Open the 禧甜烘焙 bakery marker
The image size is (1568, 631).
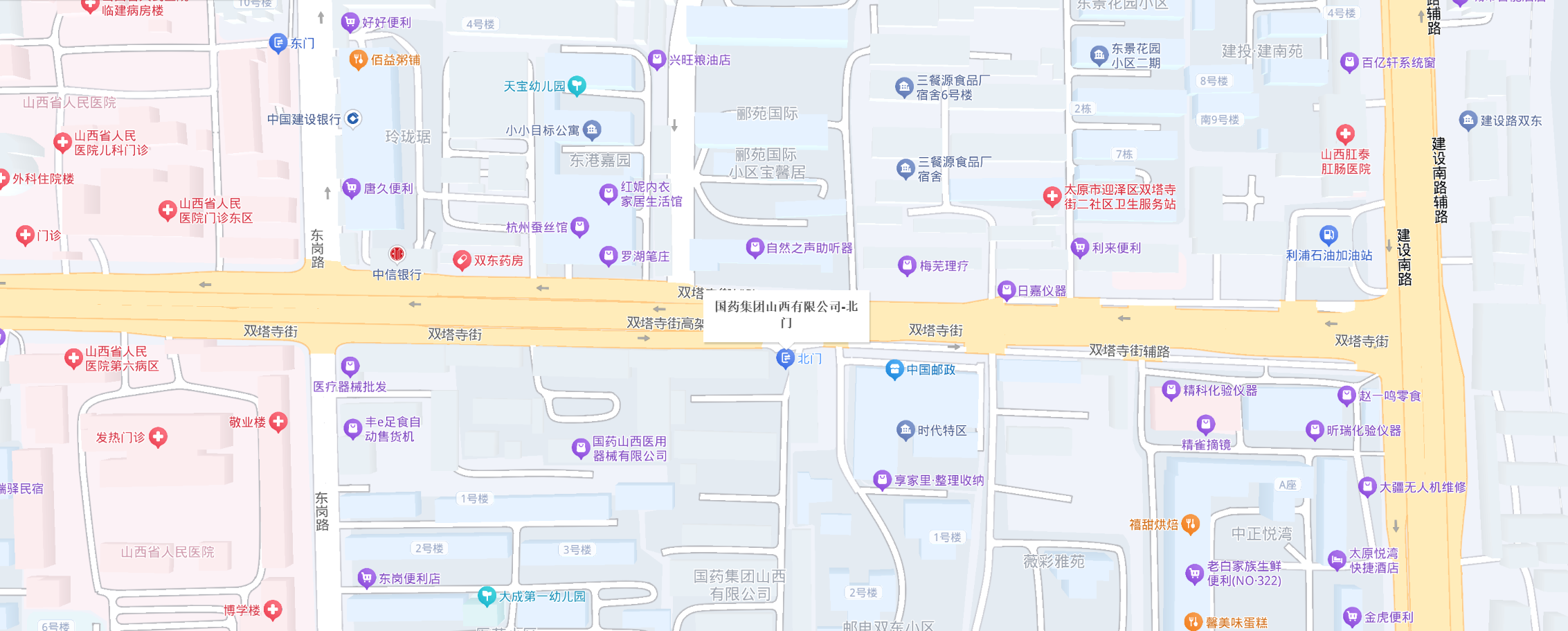pos(1191,524)
